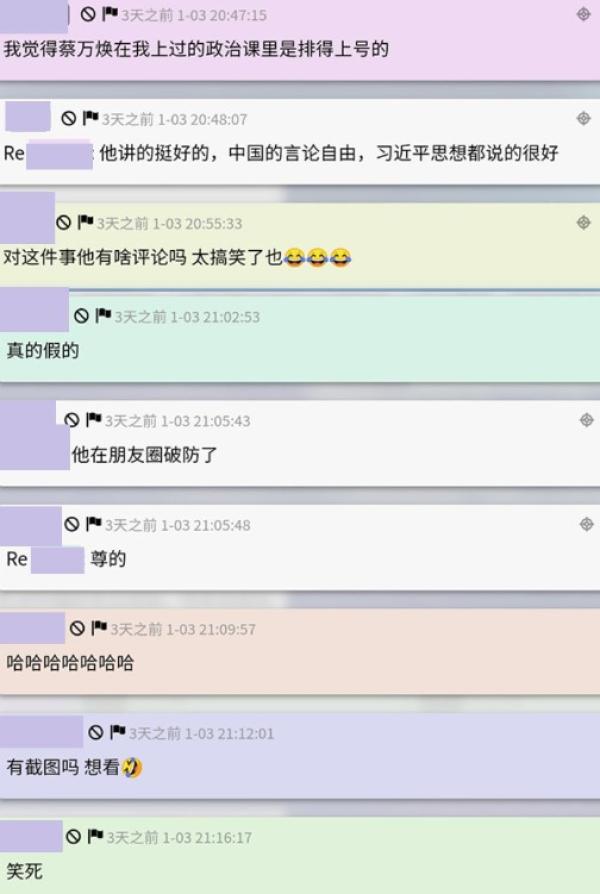600x894 pixels.
Task: Flag the 笑死 comment from 21:16:17
Action: pos(95,836)
